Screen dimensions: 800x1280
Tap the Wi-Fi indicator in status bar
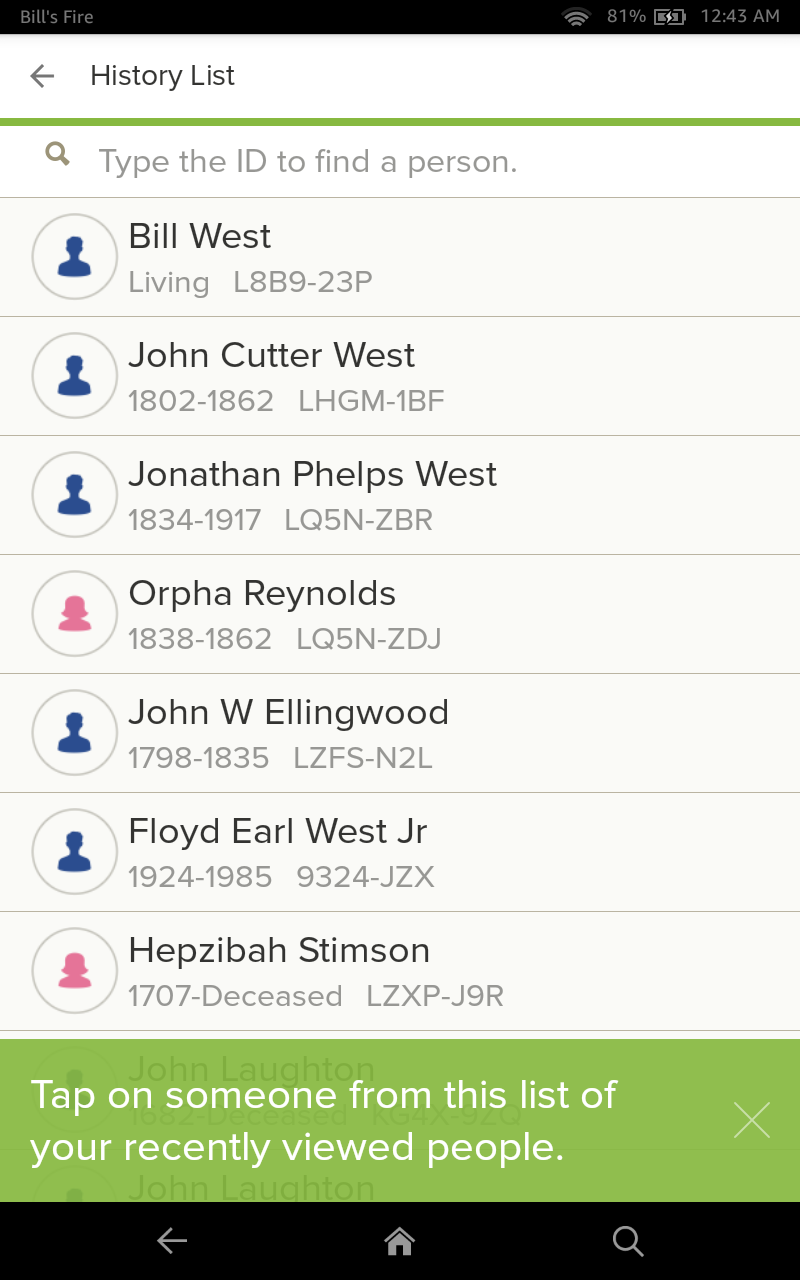tap(577, 15)
